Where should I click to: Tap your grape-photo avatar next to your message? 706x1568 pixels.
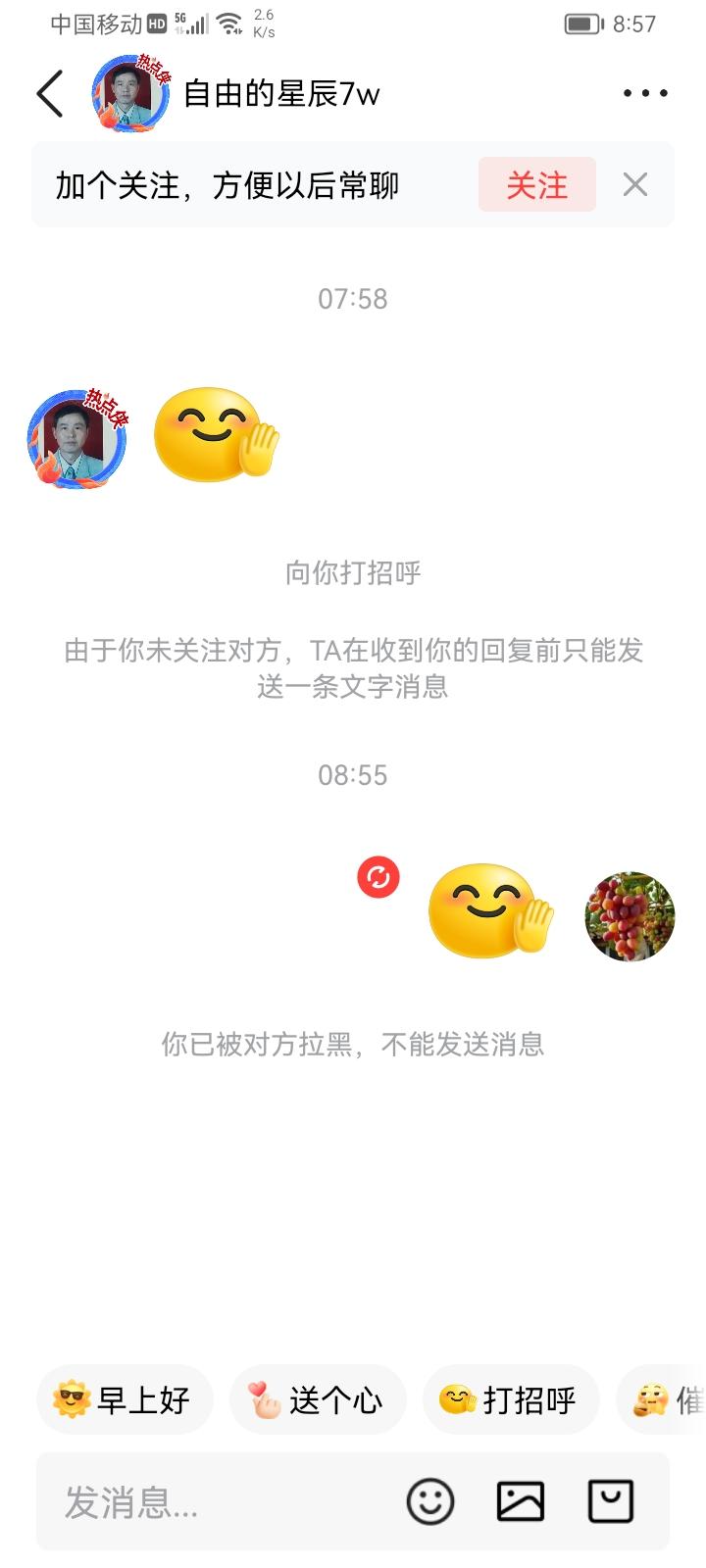click(629, 916)
